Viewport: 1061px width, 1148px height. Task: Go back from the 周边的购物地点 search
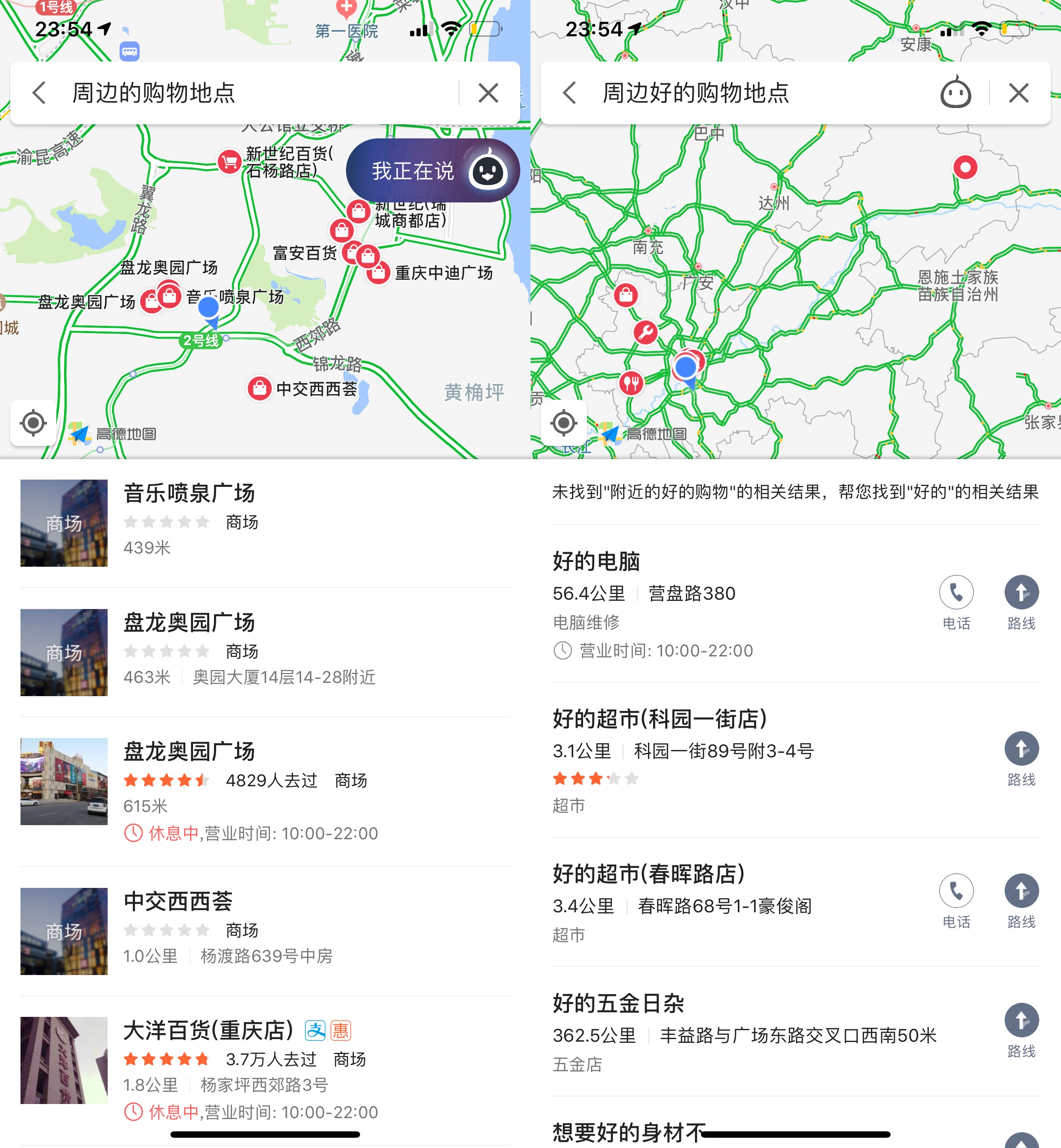[39, 92]
